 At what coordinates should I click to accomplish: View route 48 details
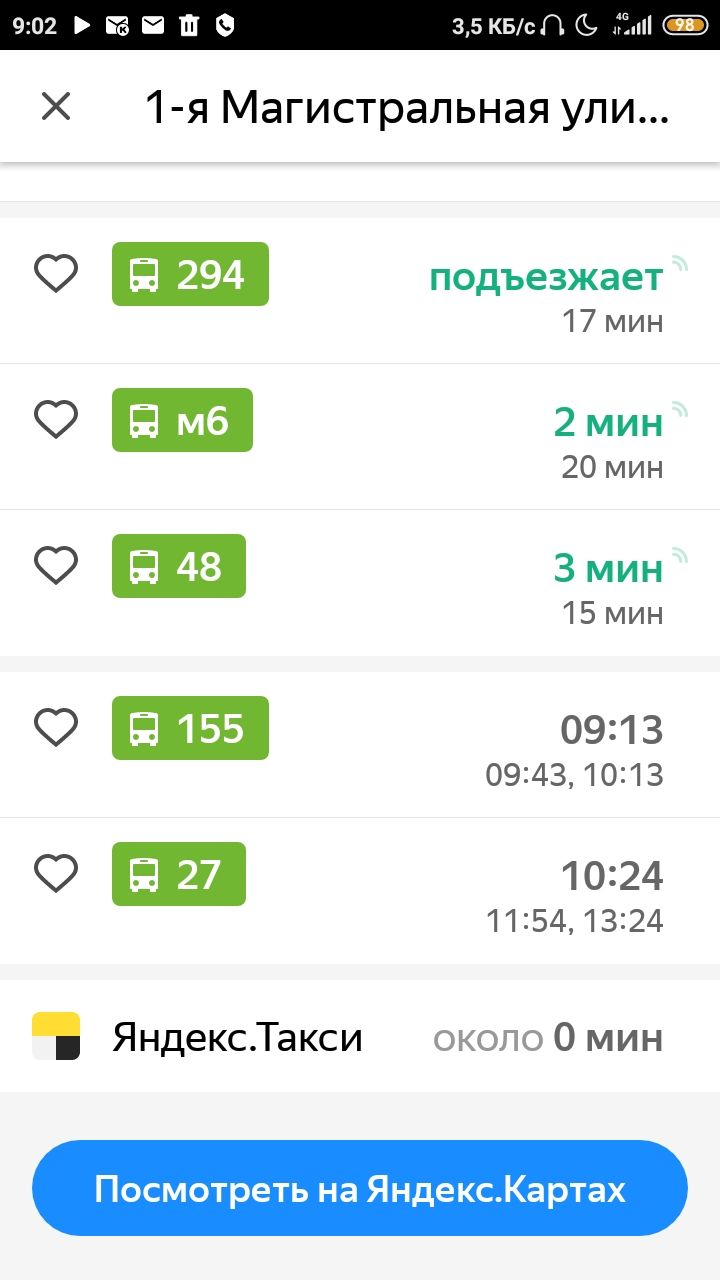360,583
